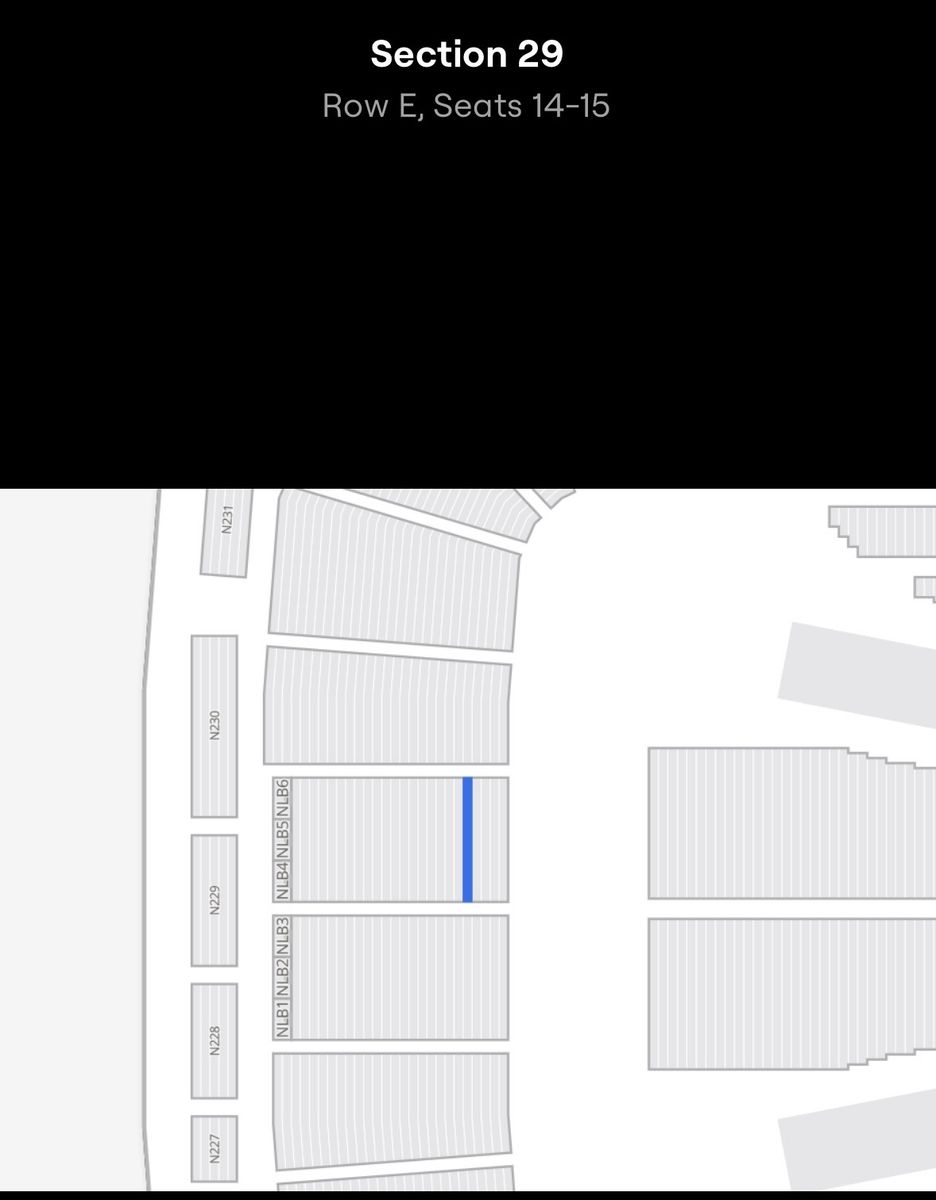936x1200 pixels.
Task: Select section N231 on the seat map
Action: (x=226, y=532)
